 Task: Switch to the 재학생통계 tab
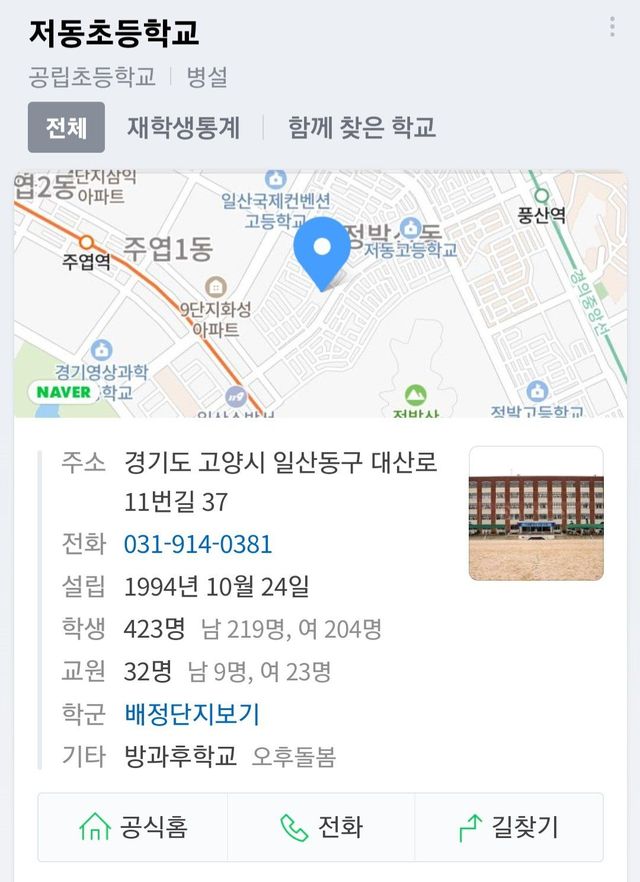click(183, 128)
